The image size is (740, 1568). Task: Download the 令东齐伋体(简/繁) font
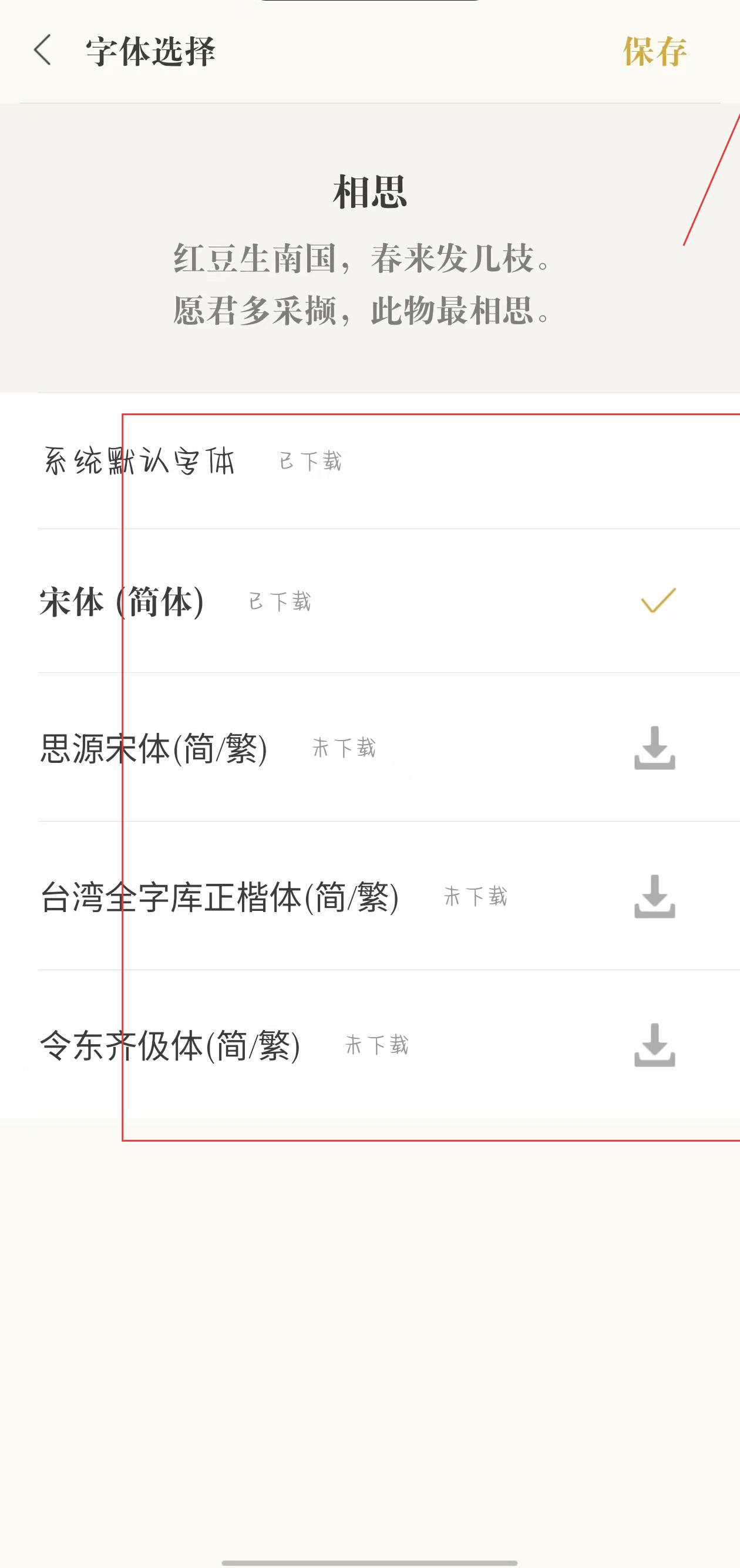click(x=655, y=1045)
